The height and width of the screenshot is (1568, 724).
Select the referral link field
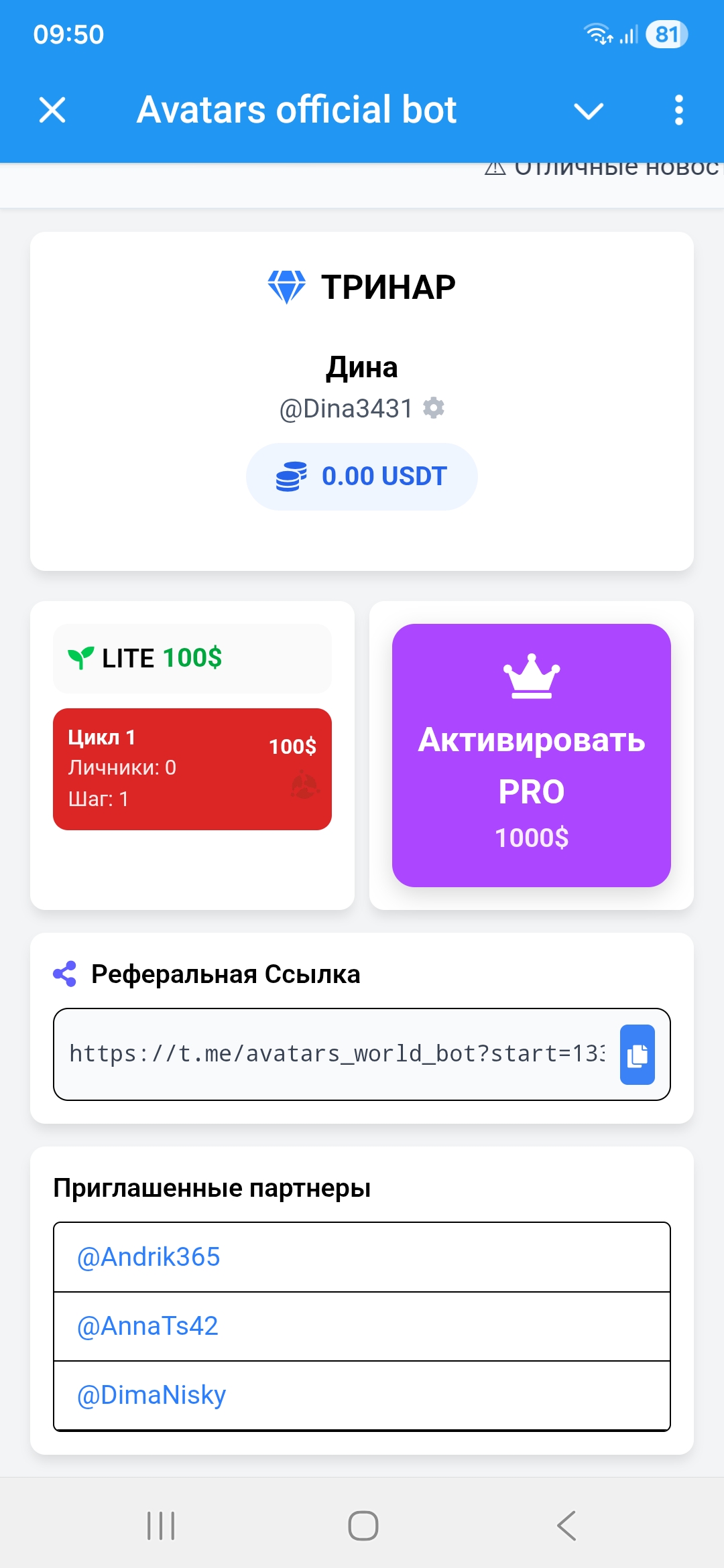335,1054
